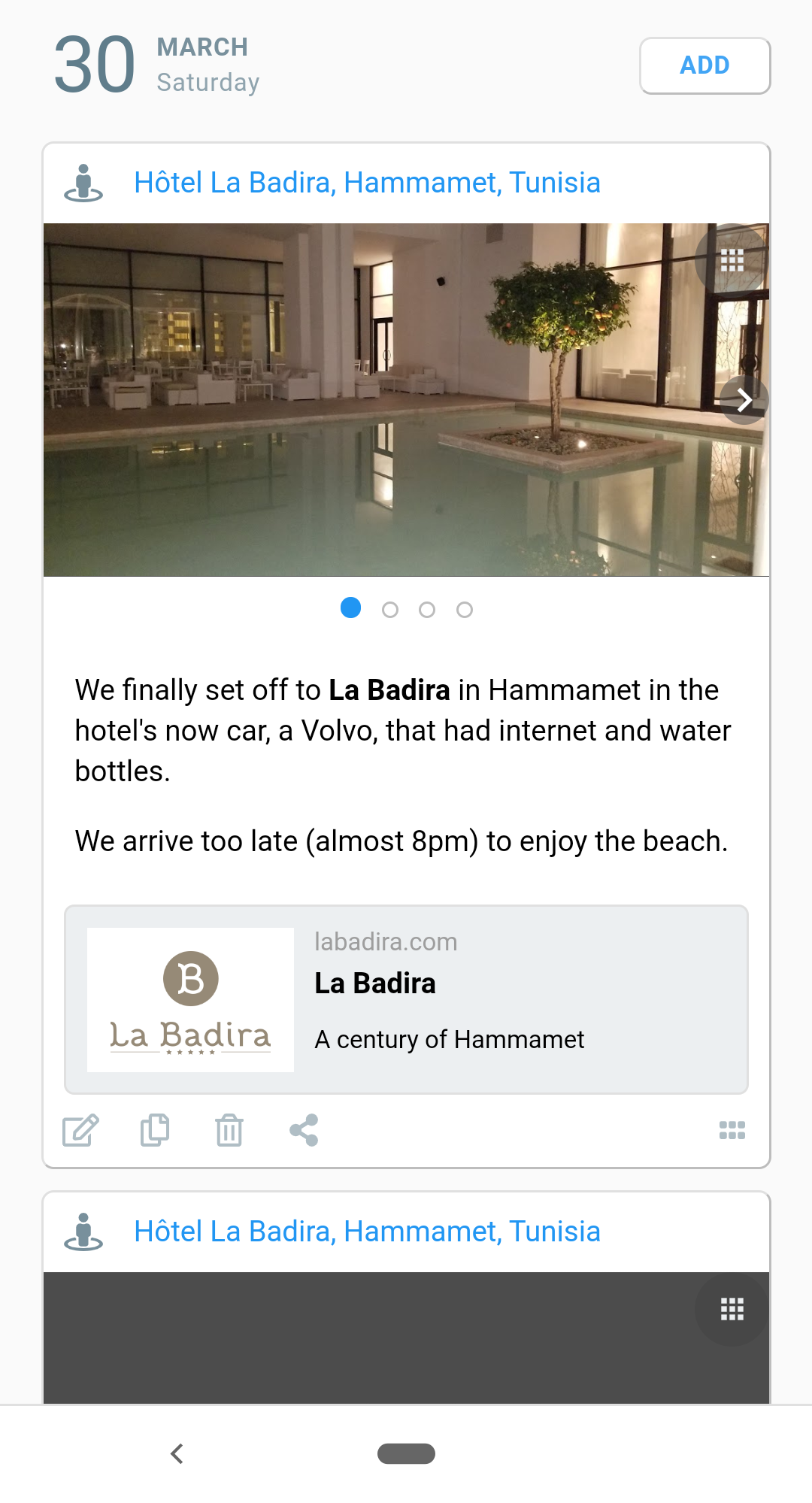The image size is (812, 1503).
Task: Select the location pin icon on second entry
Action: pos(83,1231)
